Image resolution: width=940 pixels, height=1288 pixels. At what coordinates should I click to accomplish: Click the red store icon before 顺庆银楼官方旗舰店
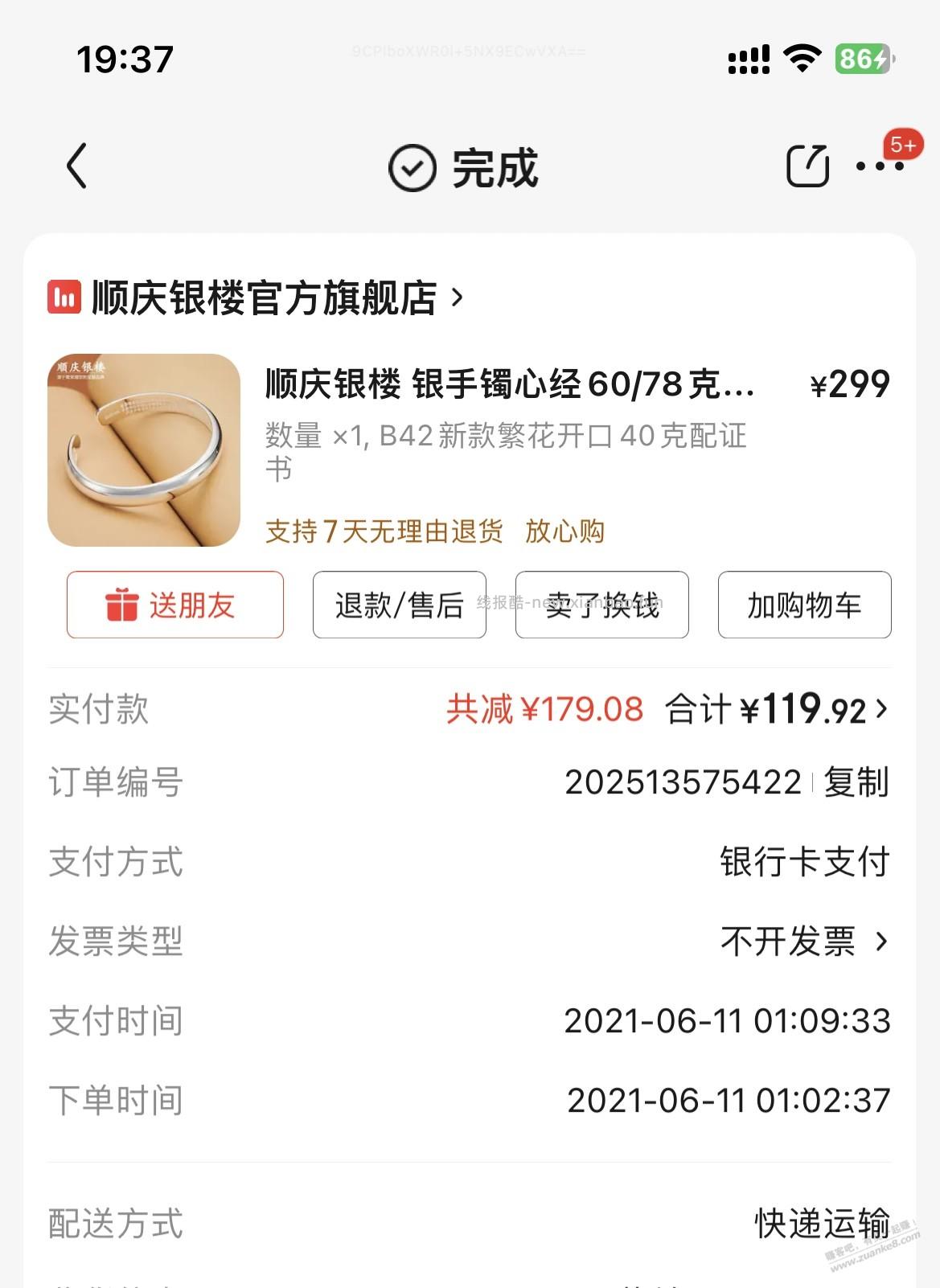coord(64,296)
